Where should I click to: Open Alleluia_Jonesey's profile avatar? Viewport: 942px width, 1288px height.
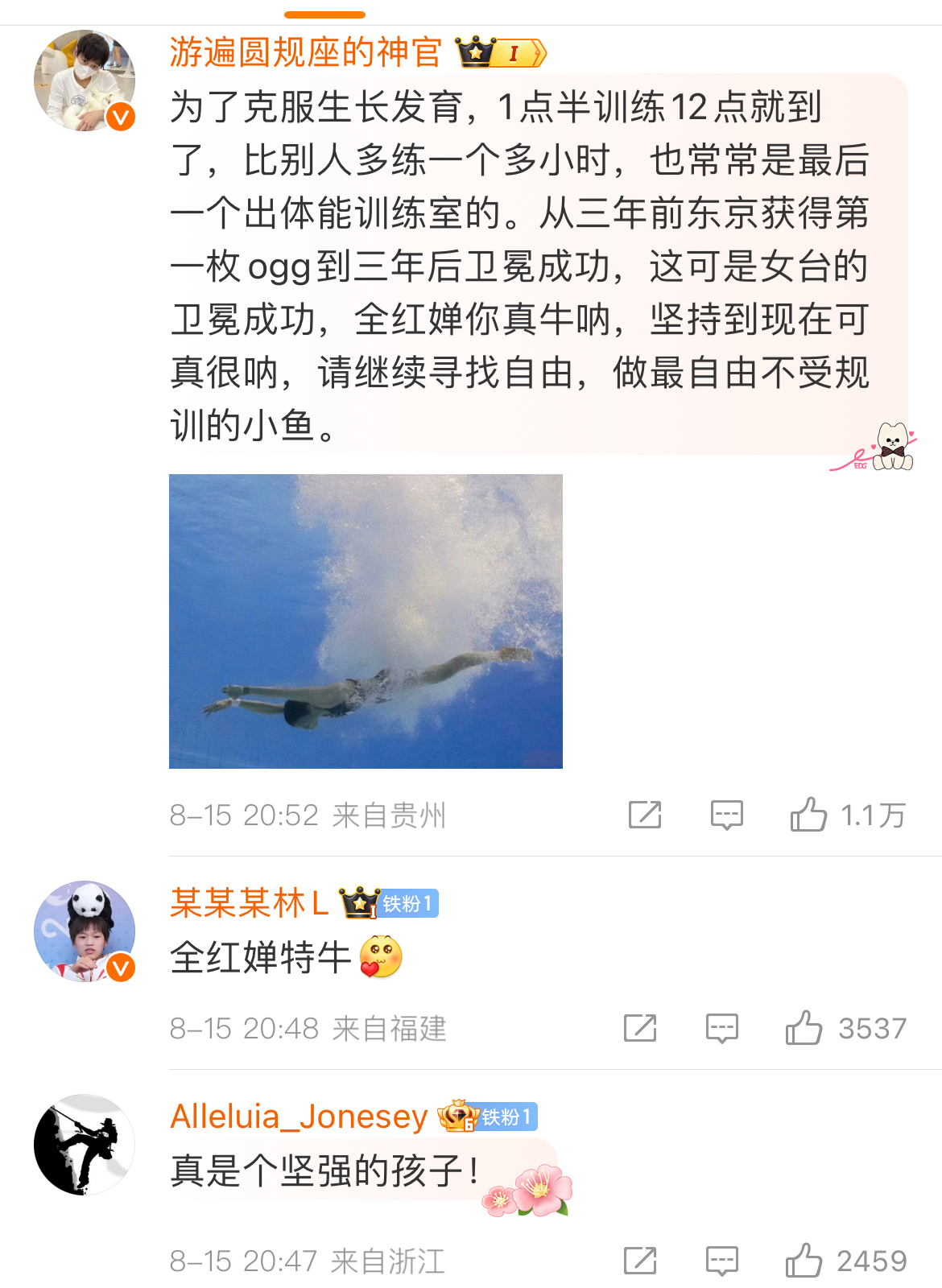point(85,1144)
